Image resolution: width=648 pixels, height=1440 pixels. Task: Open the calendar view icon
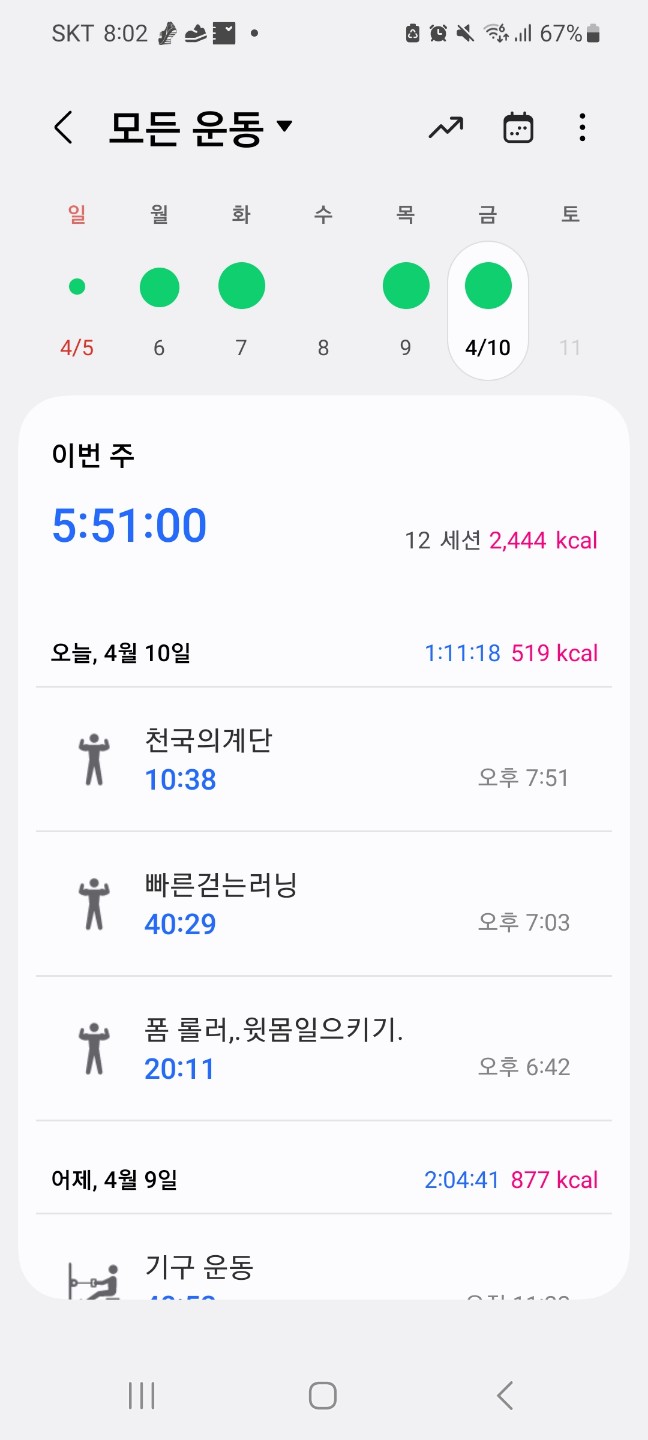518,128
